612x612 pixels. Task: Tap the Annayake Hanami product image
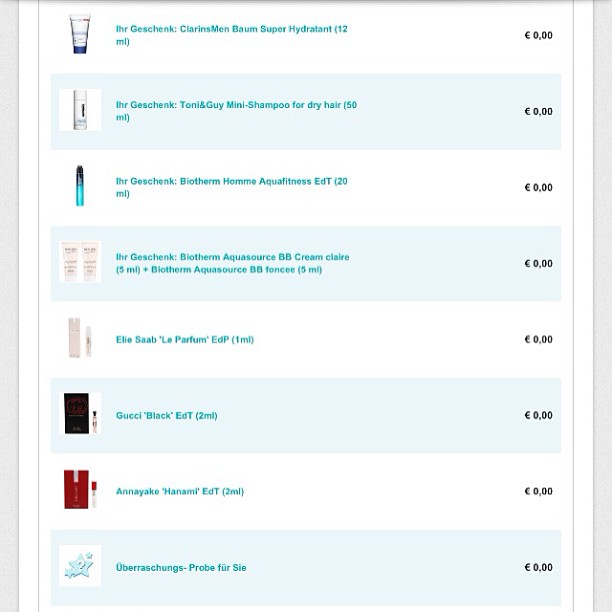tap(80, 490)
